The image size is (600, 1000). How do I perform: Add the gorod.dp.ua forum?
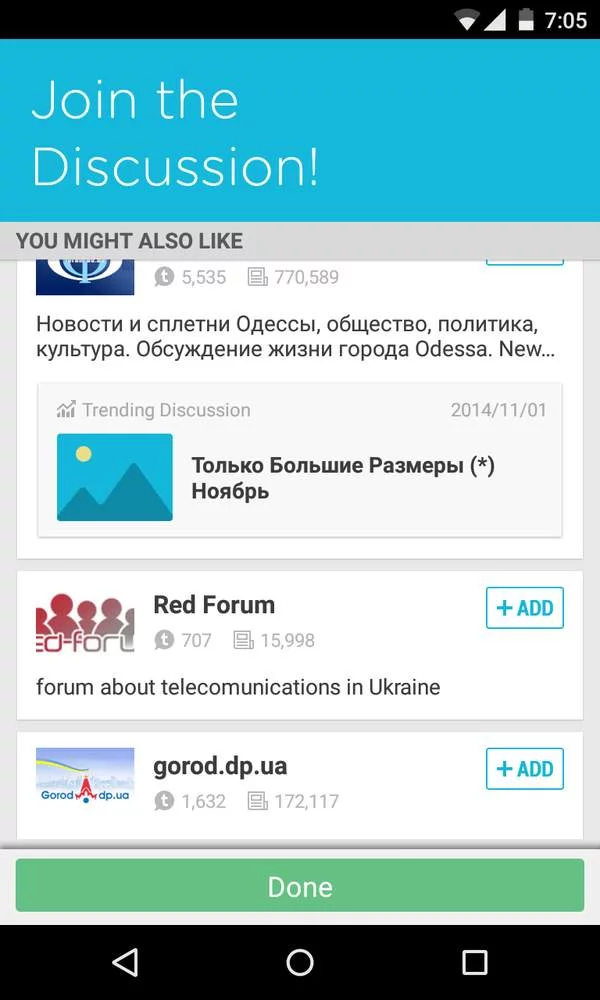tap(525, 768)
